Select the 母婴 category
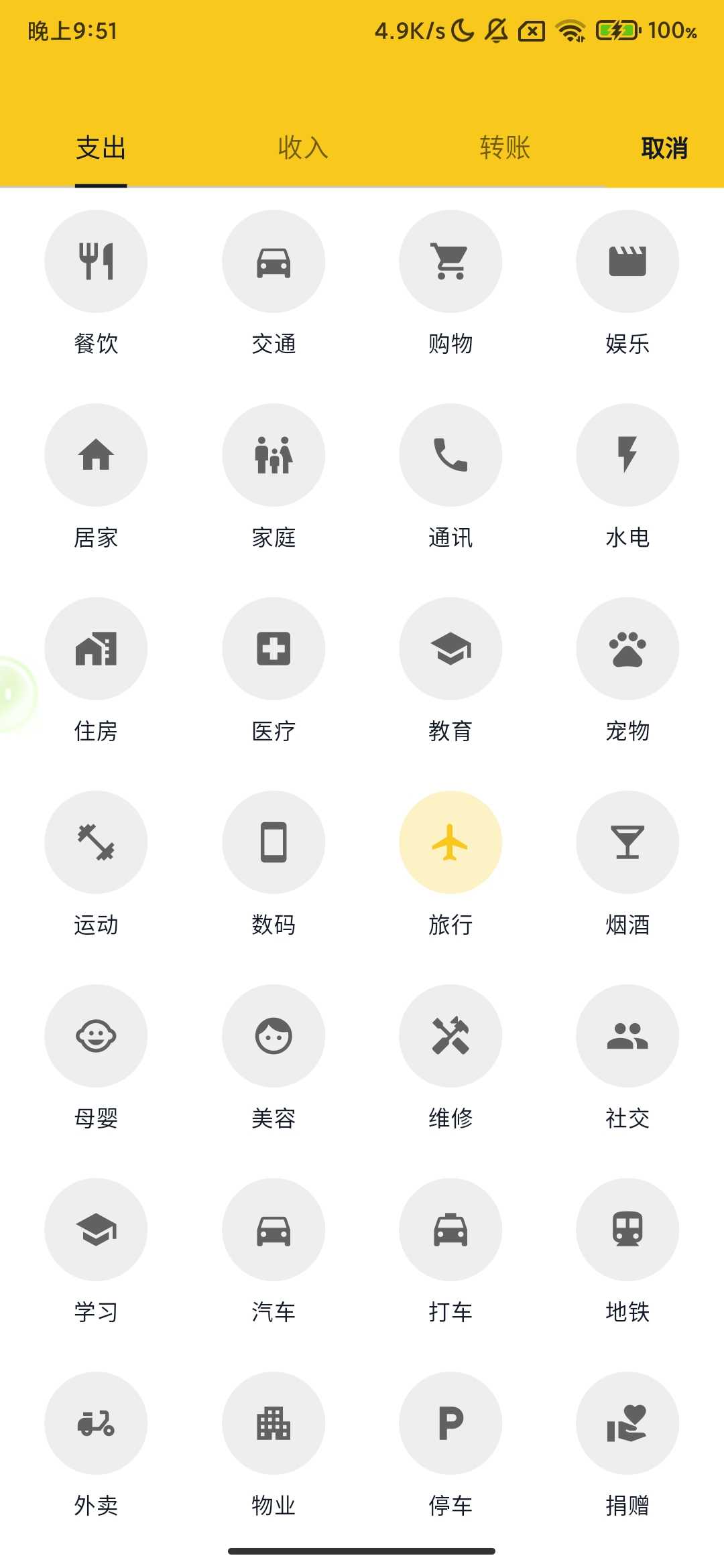 point(96,1036)
